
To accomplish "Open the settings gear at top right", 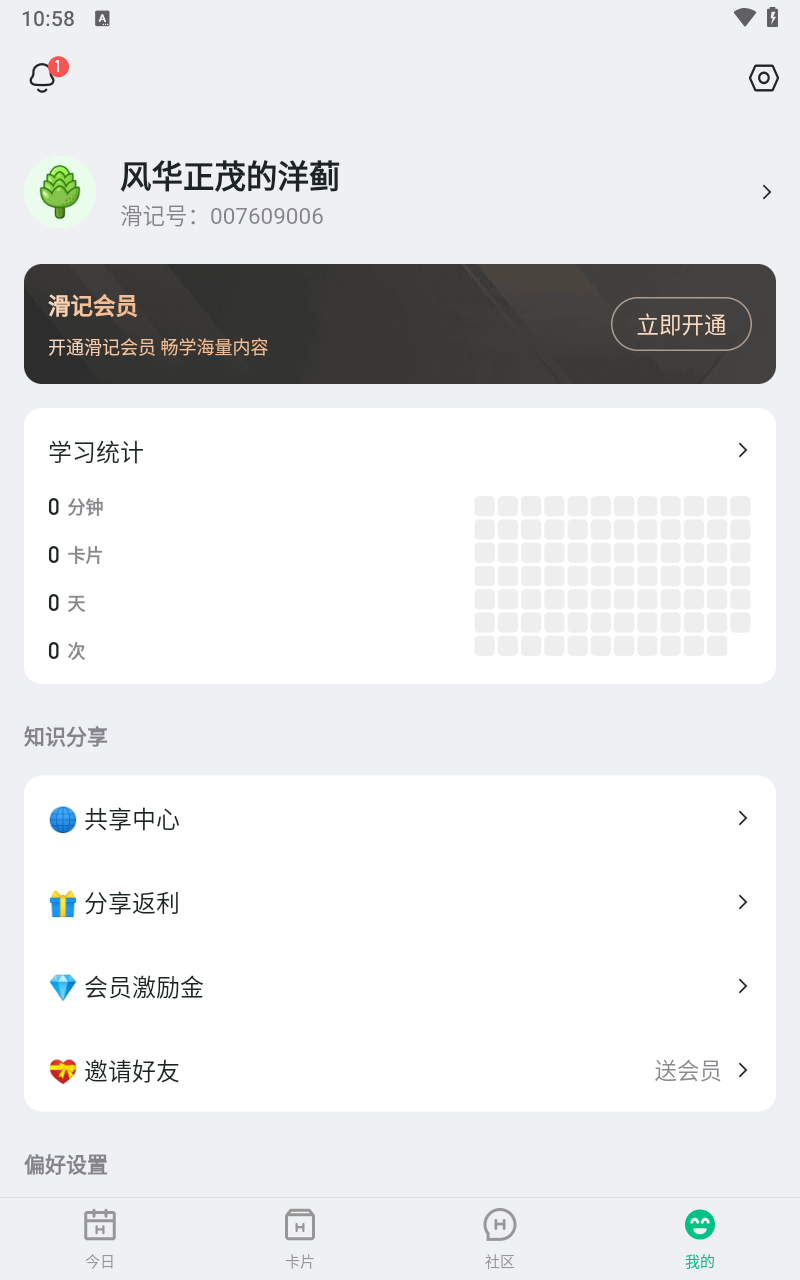I will click(x=763, y=77).
